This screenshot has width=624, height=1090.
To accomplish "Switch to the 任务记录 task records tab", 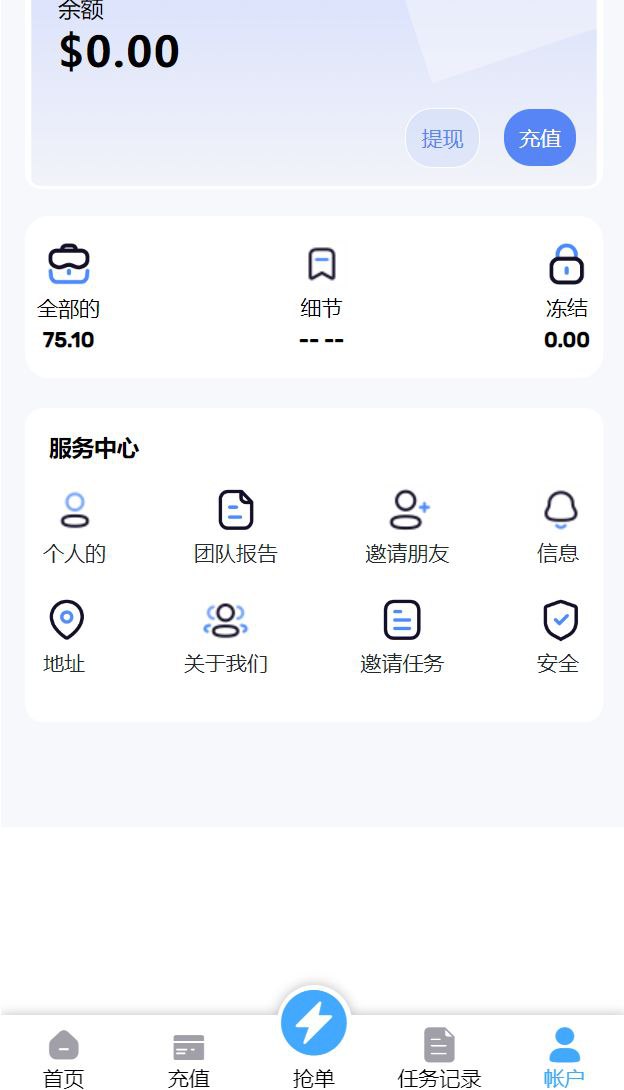I will [439, 1058].
